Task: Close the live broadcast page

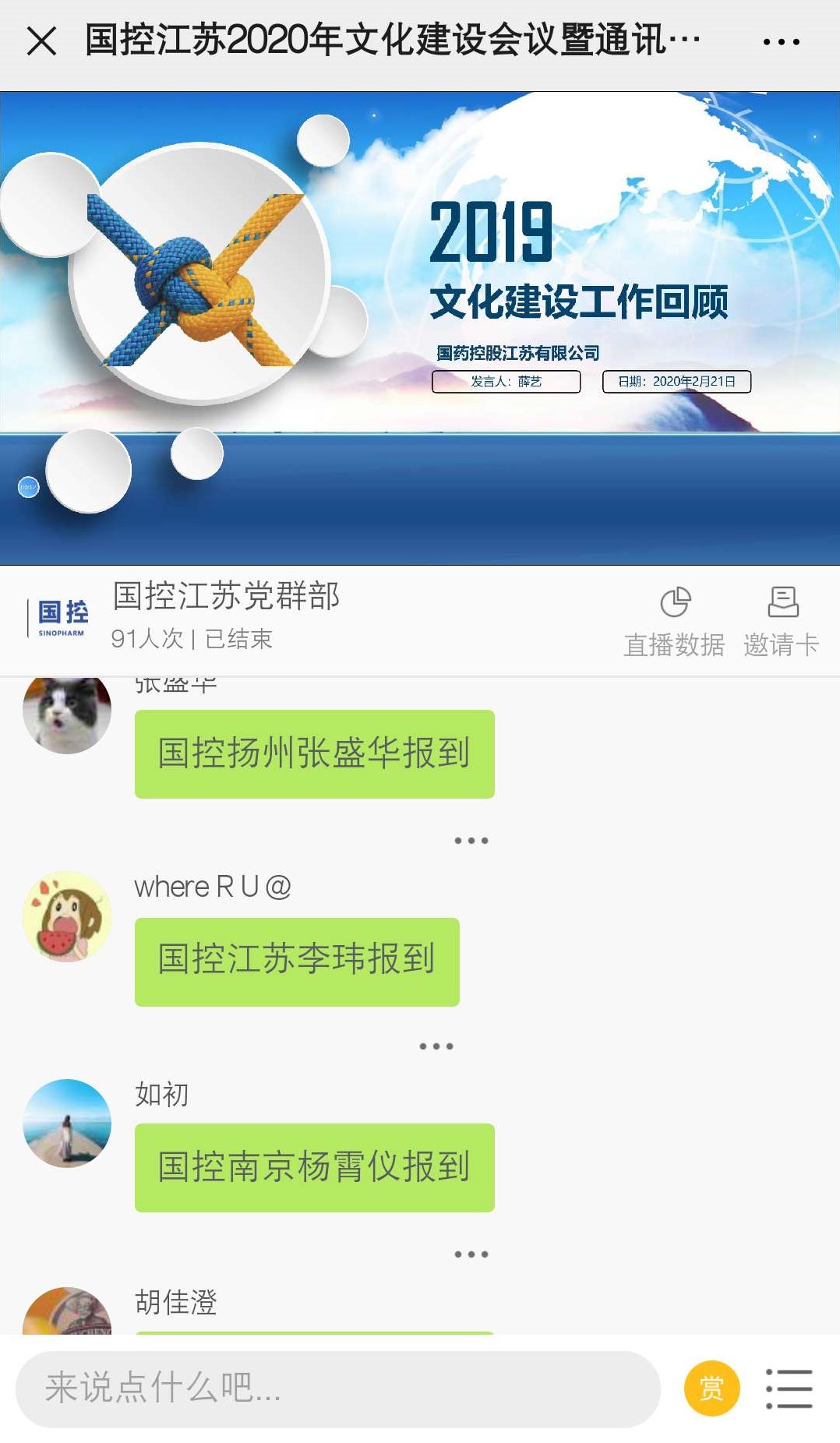Action: (41, 41)
